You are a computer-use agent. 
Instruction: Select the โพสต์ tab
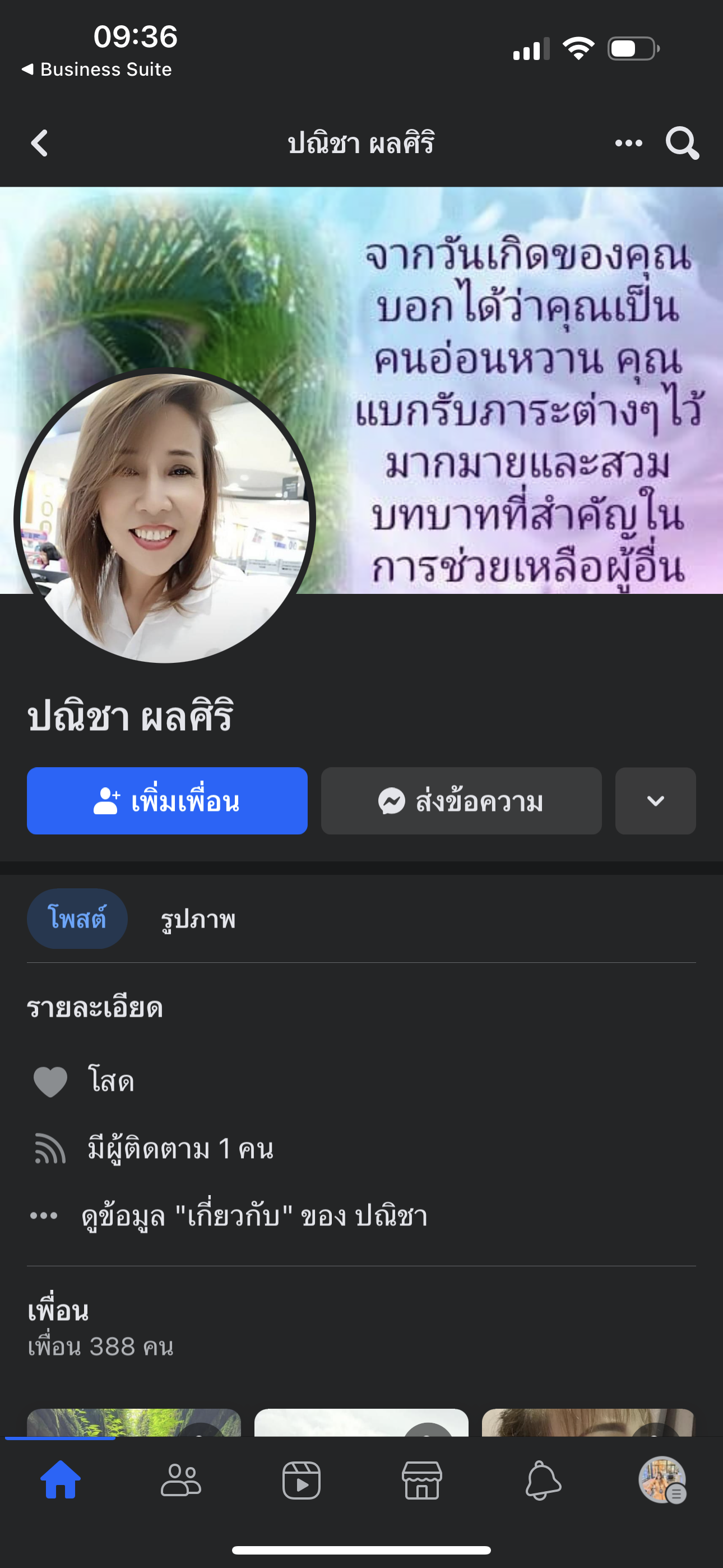tap(77, 919)
